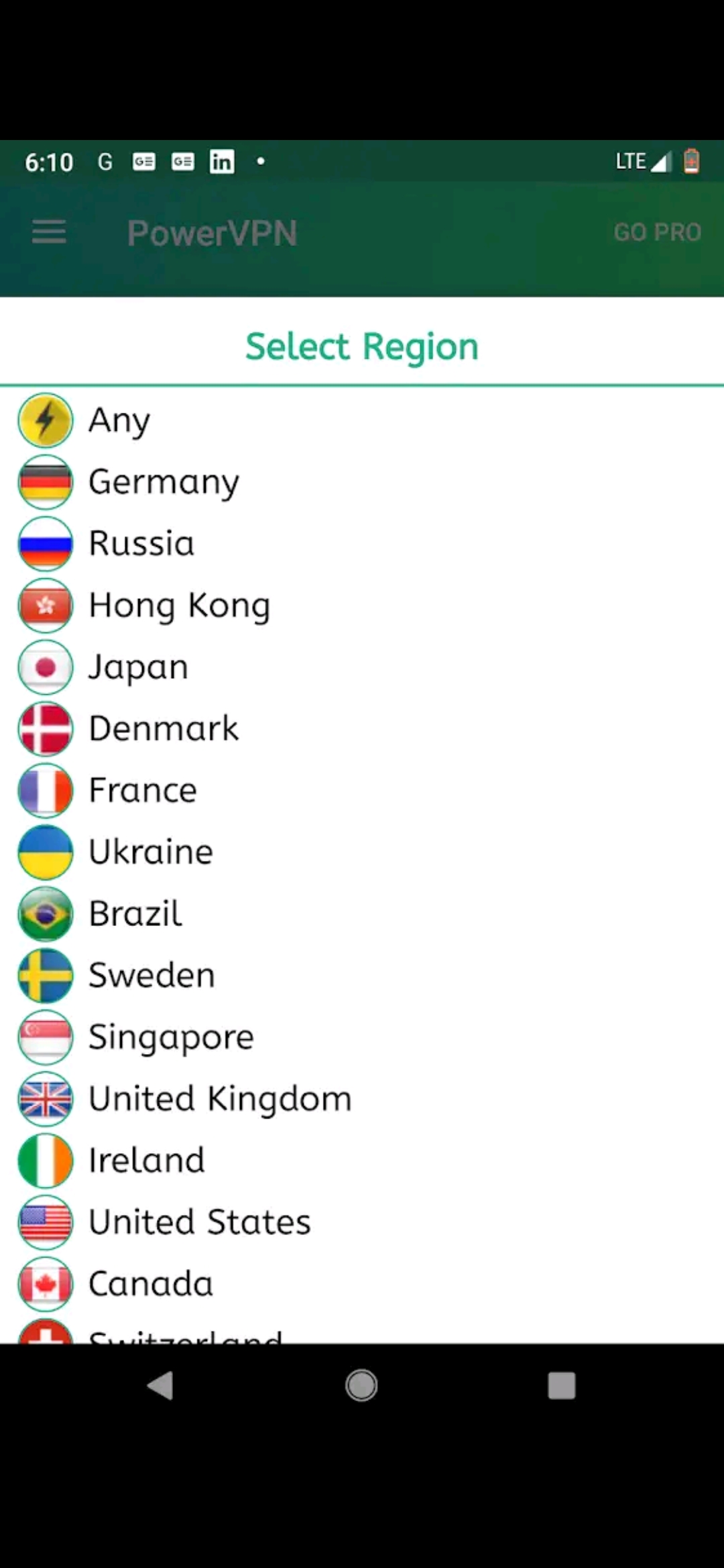Open the hamburger drawer menu
The width and height of the screenshot is (724, 1568).
[49, 233]
